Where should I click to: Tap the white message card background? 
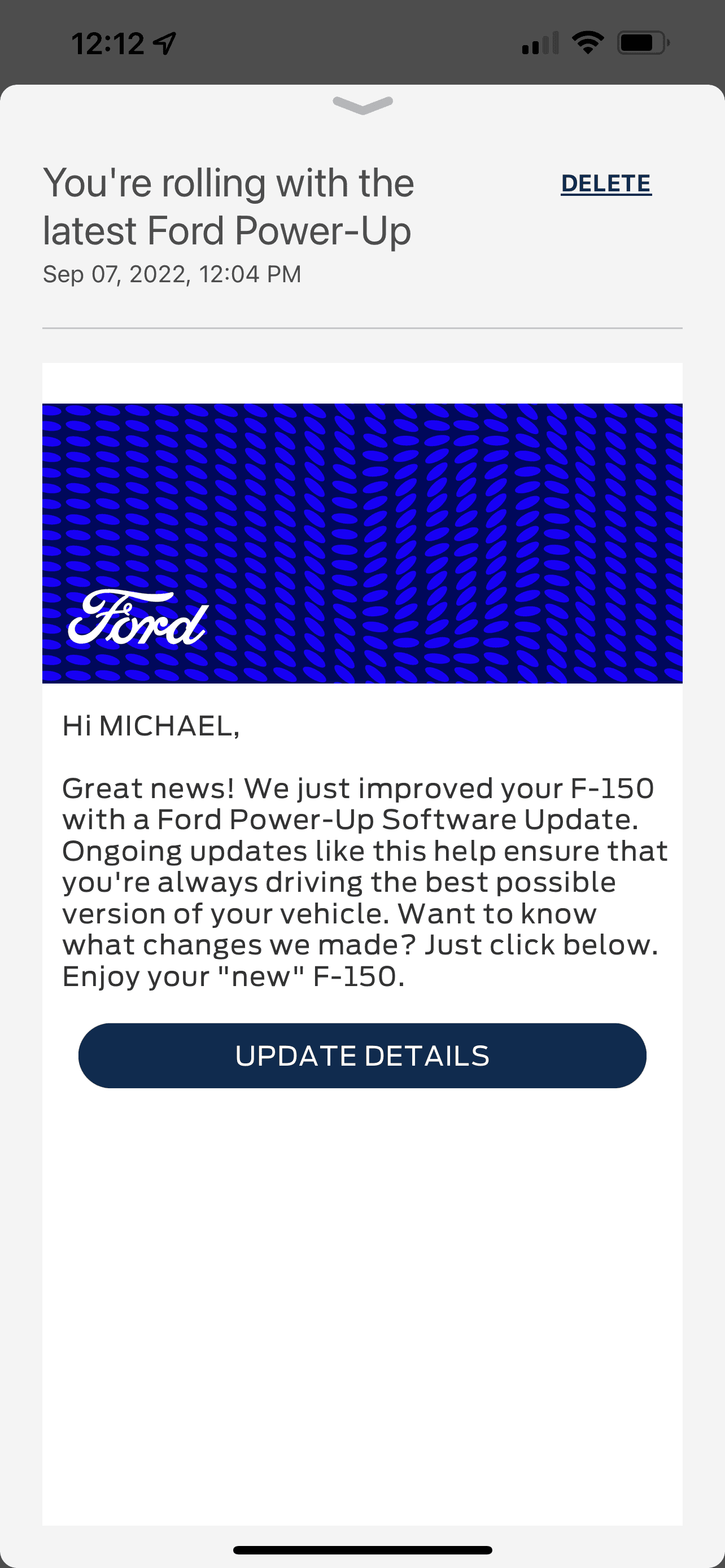click(x=362, y=1278)
